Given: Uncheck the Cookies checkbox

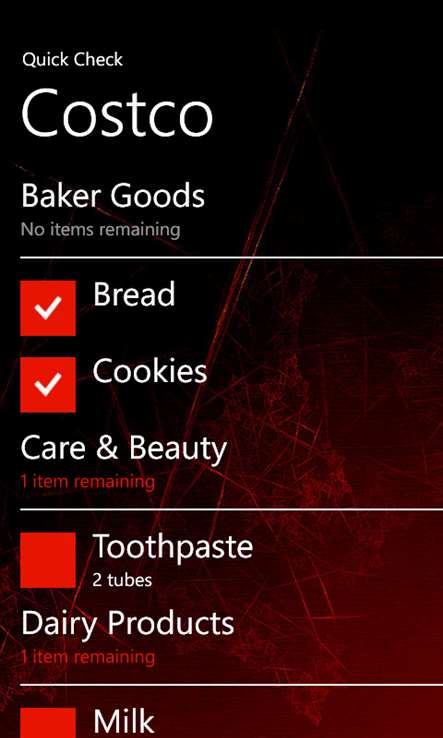Looking at the screenshot, I should [48, 385].
